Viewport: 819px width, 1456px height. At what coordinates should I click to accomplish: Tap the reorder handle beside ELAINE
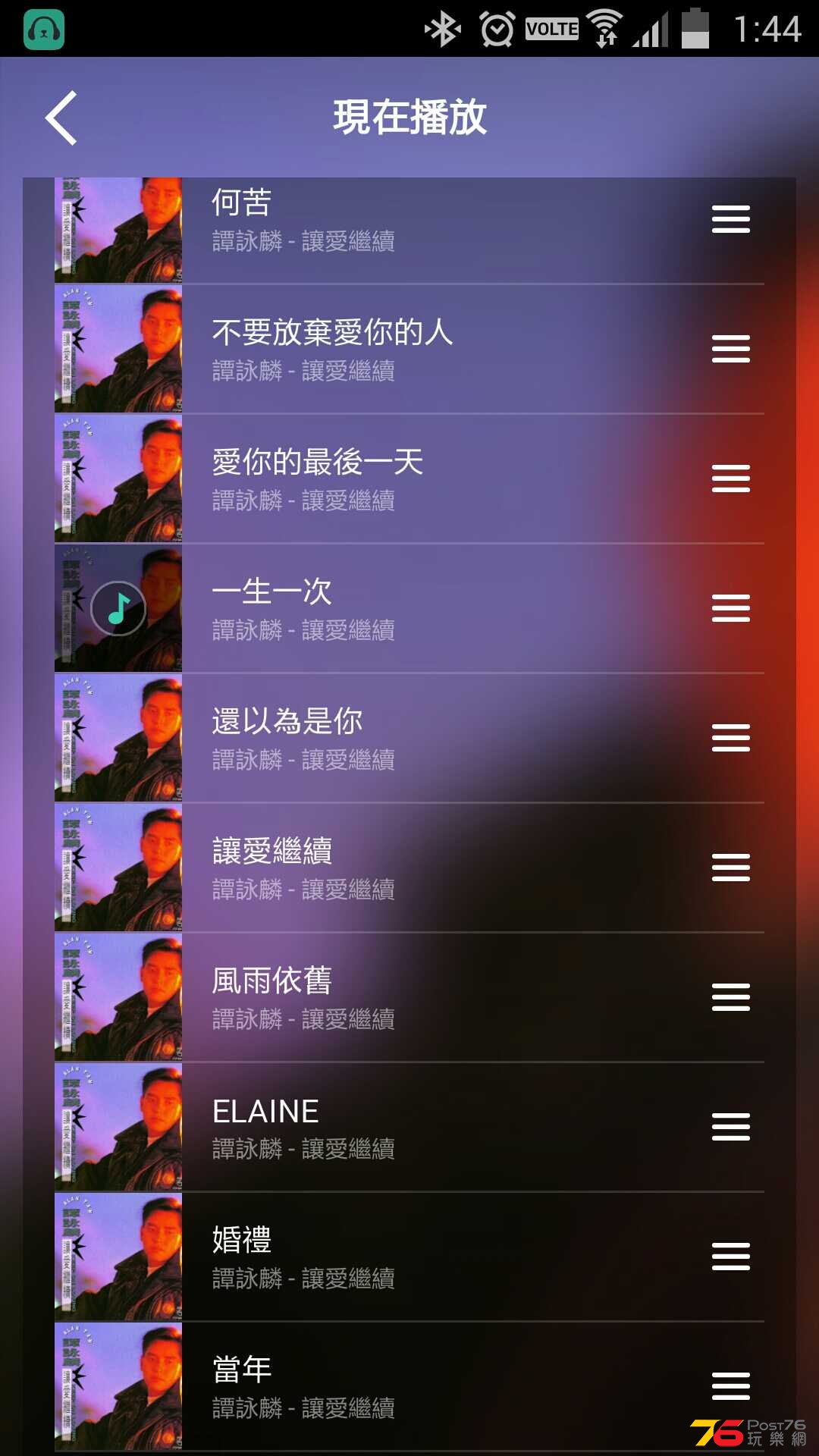730,1127
